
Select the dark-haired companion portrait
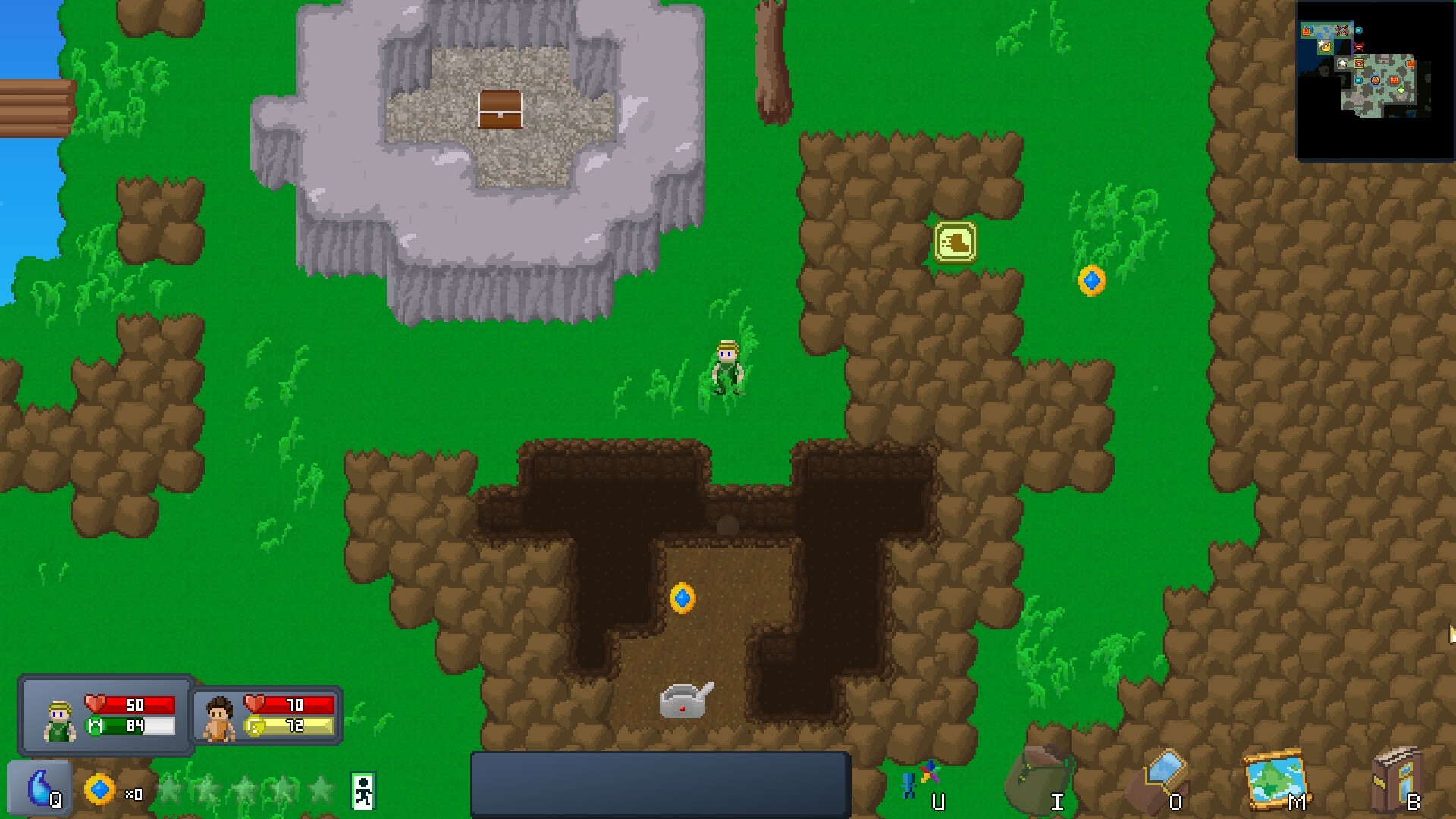(219, 719)
